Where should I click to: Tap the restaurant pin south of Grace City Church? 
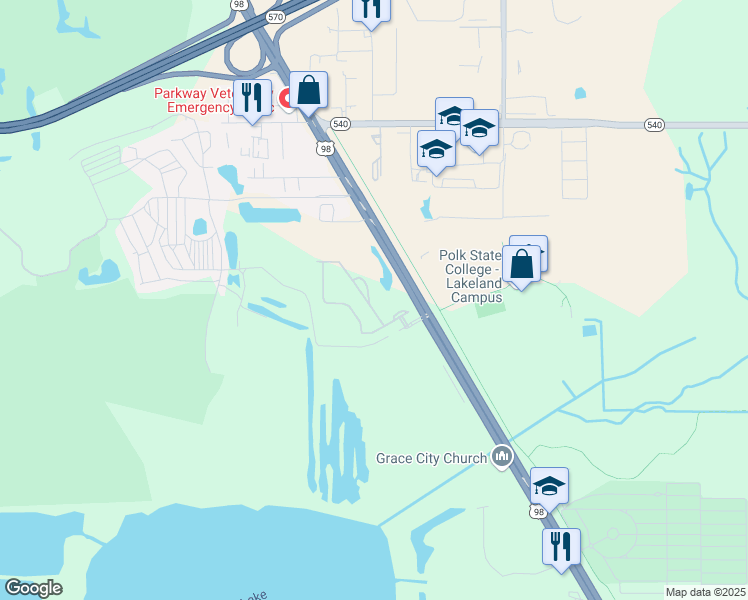[x=561, y=547]
